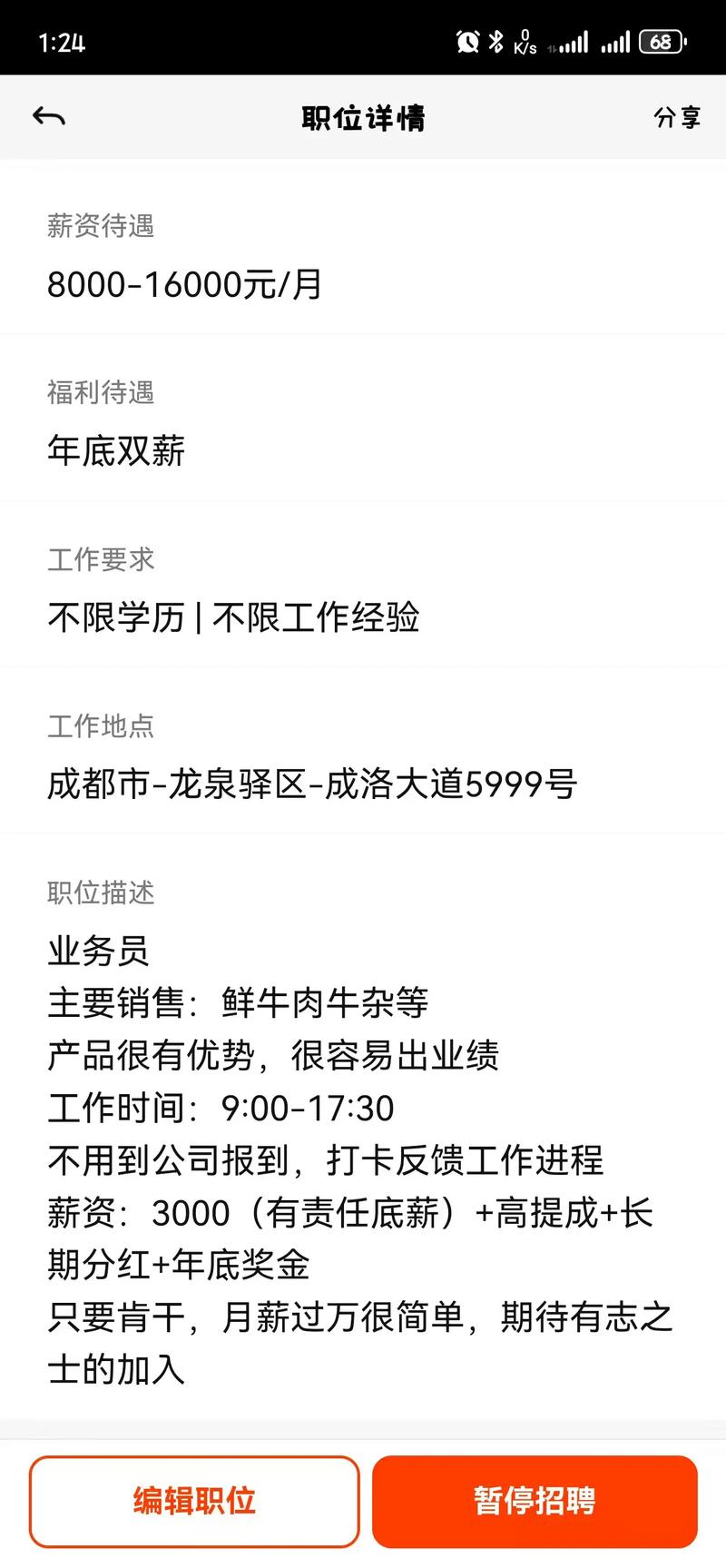Tap the 编辑职位 button
This screenshot has width=726, height=1568.
click(x=193, y=1502)
